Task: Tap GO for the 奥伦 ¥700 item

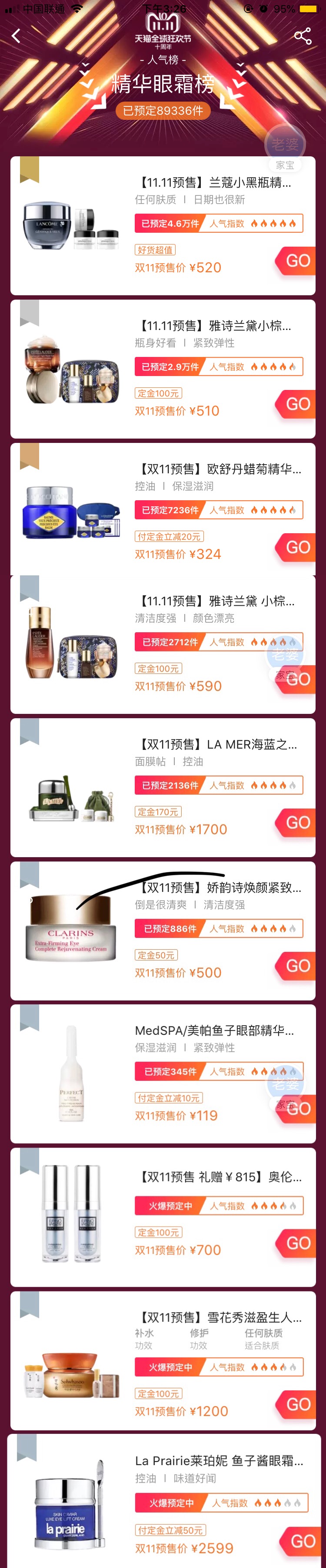Action: pos(297,1242)
